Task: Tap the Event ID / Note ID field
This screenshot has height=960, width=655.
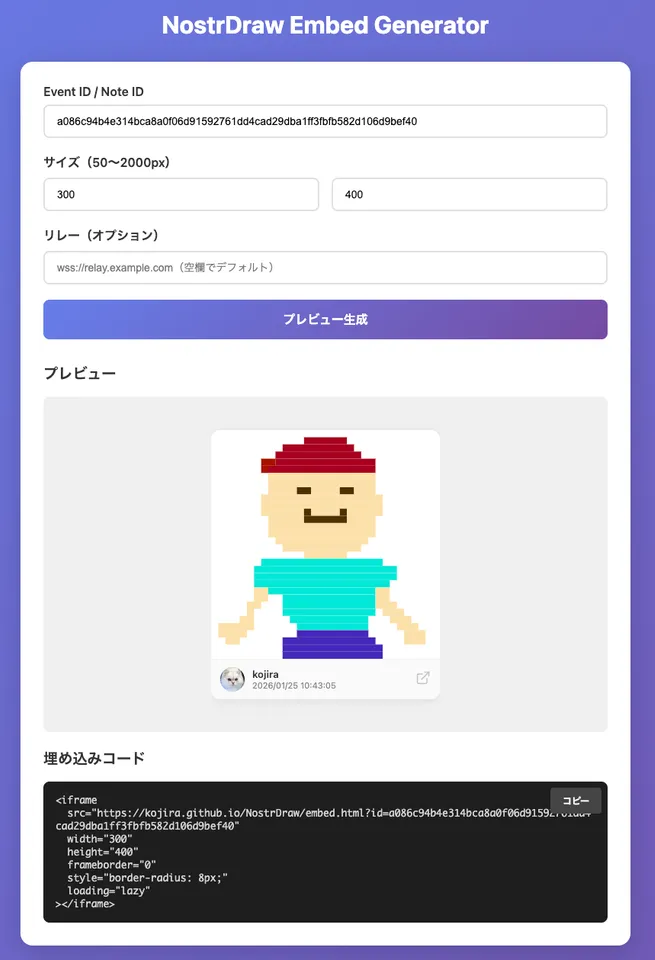Action: coord(325,122)
